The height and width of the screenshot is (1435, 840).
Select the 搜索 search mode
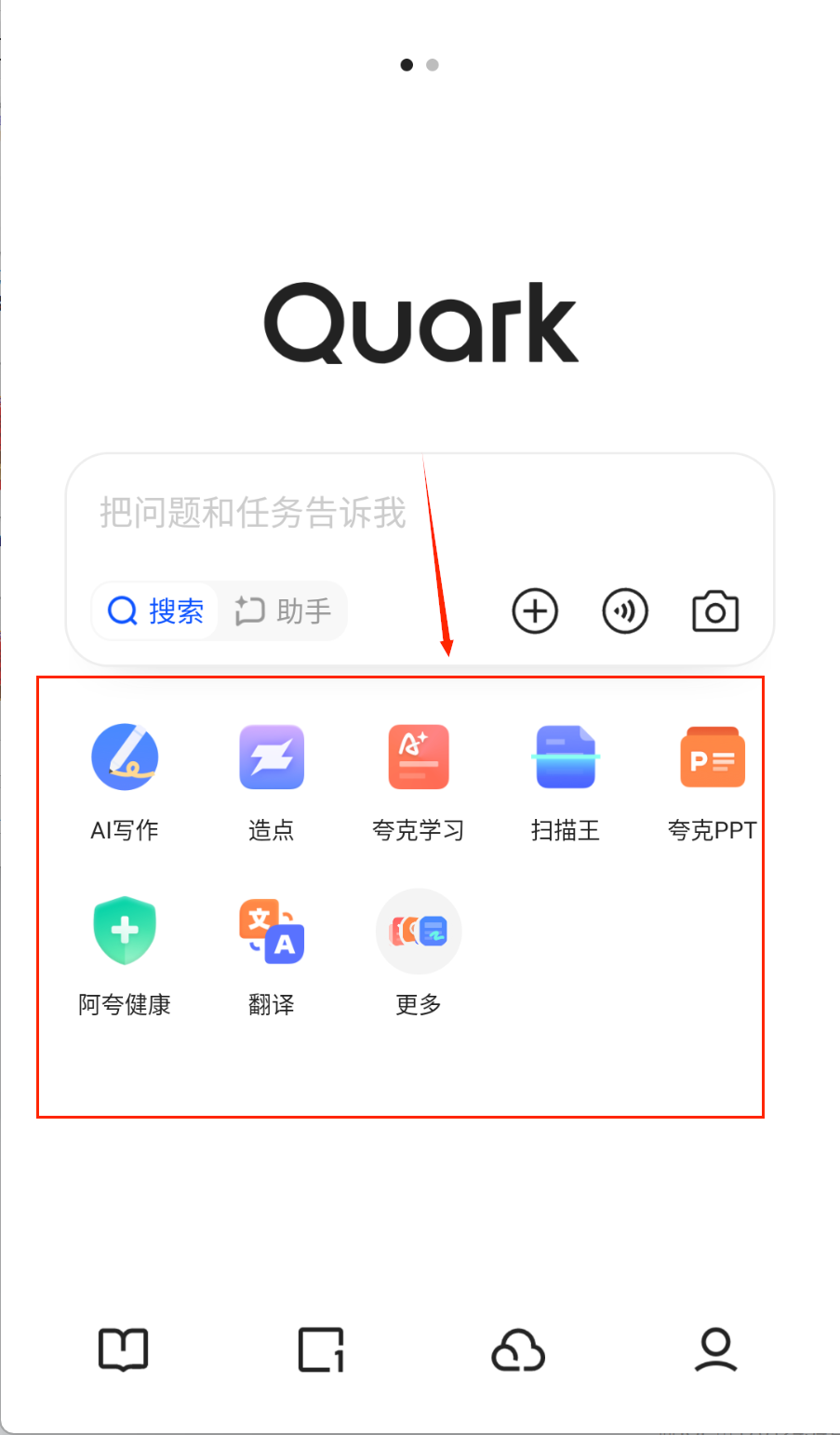coord(156,611)
